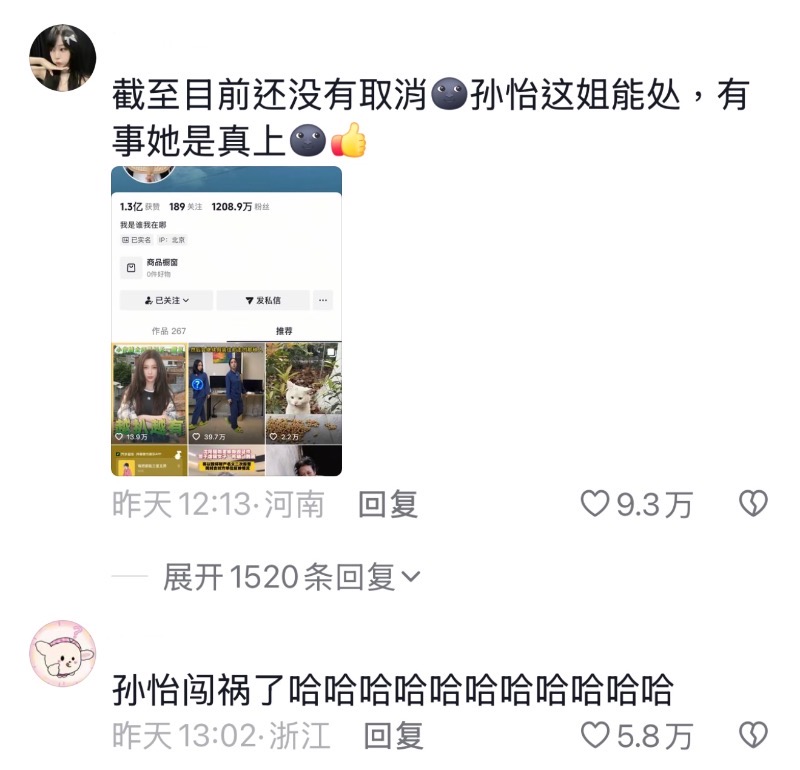Open the profile avatar of the 浙江 commenter
This screenshot has width=800, height=770.
point(64,652)
